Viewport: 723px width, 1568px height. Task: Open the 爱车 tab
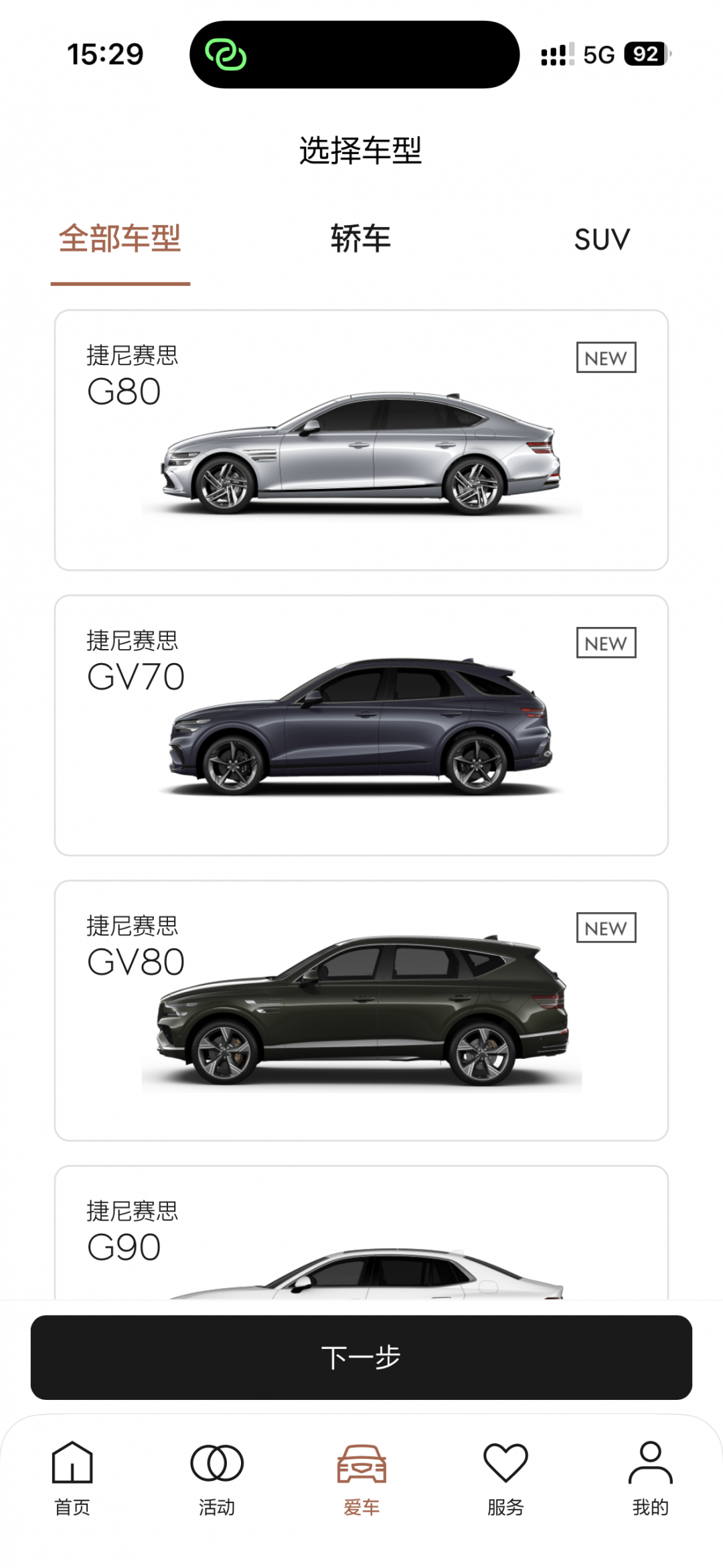coord(361,1478)
